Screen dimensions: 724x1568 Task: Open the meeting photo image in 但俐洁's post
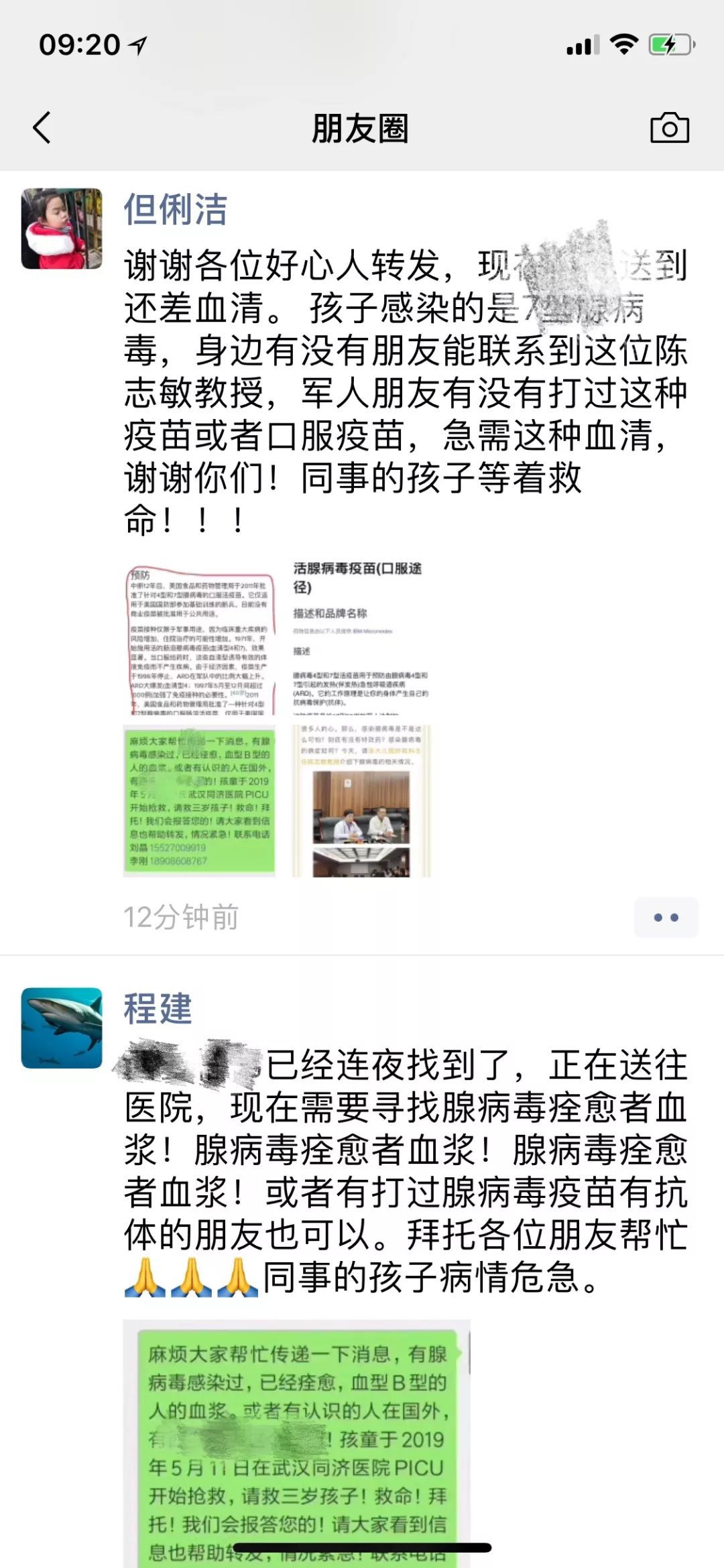point(361,801)
